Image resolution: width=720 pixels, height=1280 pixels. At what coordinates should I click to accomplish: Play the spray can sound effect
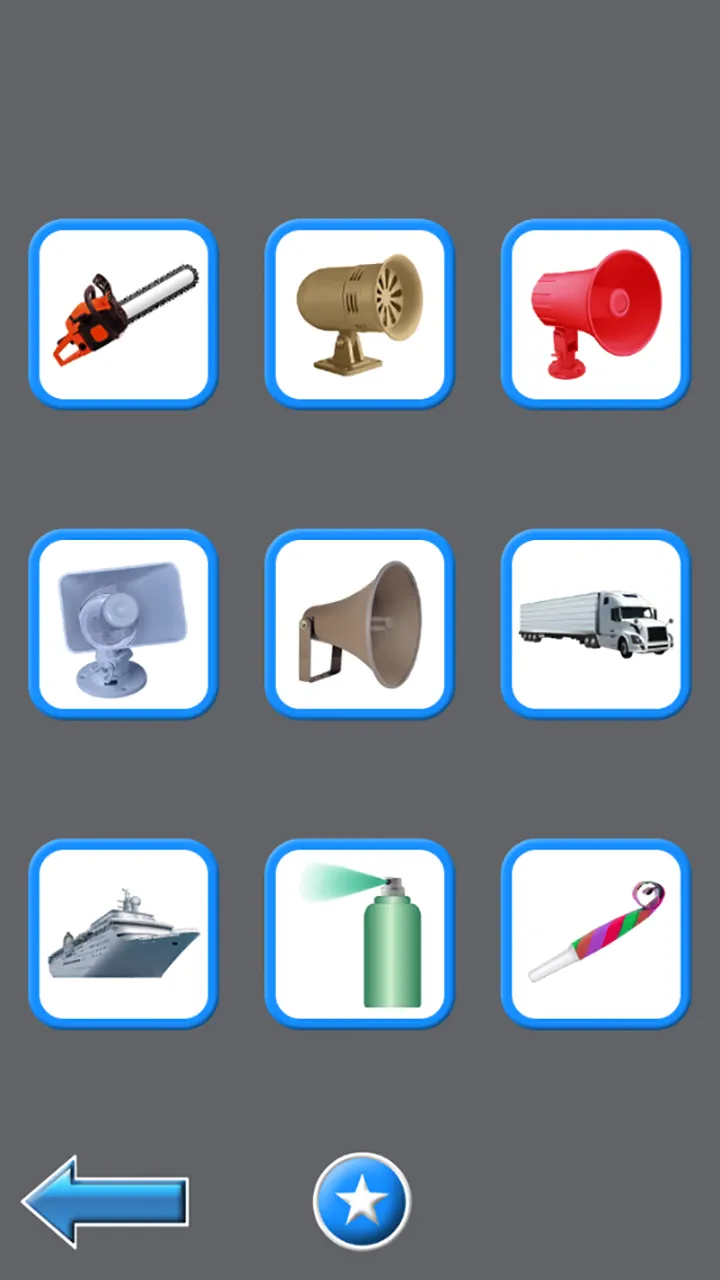pyautogui.click(x=359, y=932)
